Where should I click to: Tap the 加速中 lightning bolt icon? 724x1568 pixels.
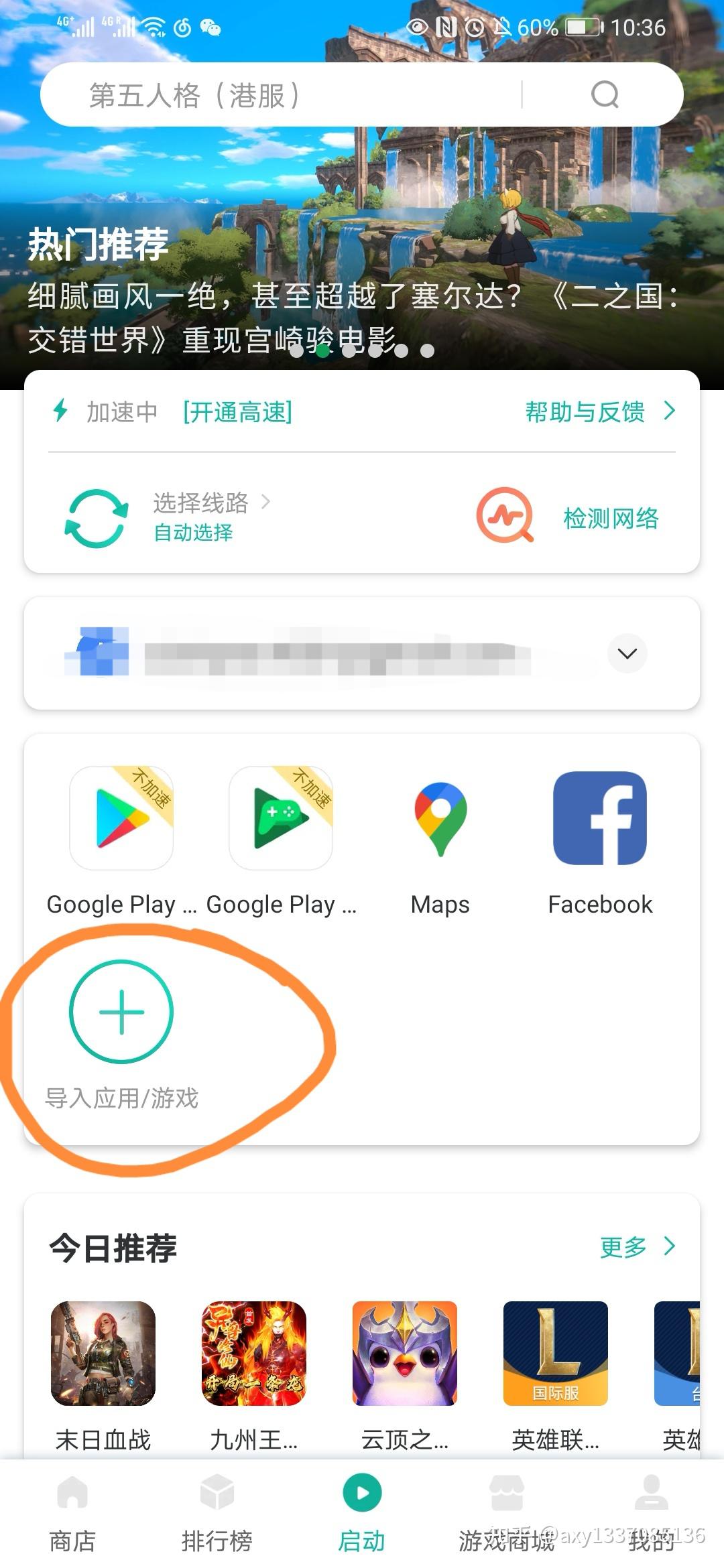[x=61, y=412]
